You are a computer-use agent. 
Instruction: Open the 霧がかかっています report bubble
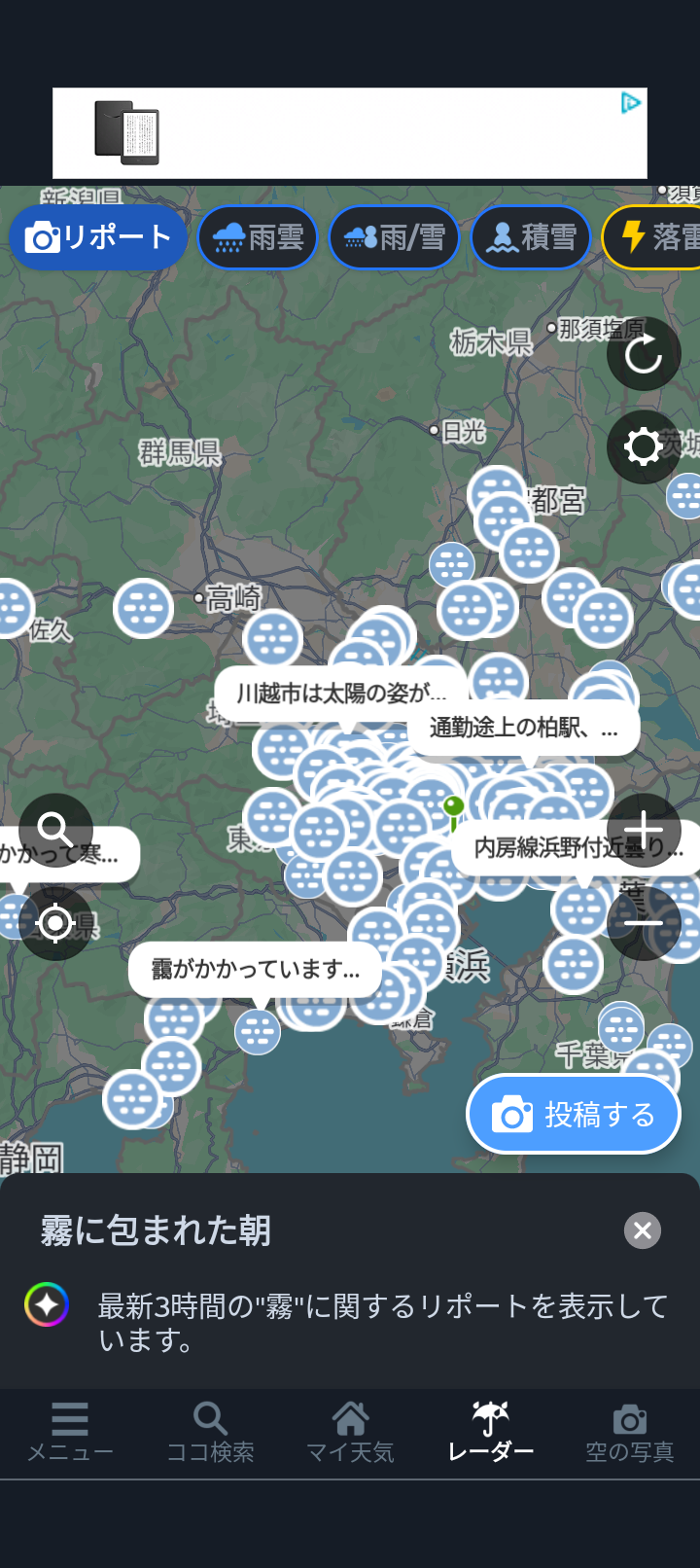coord(255,969)
